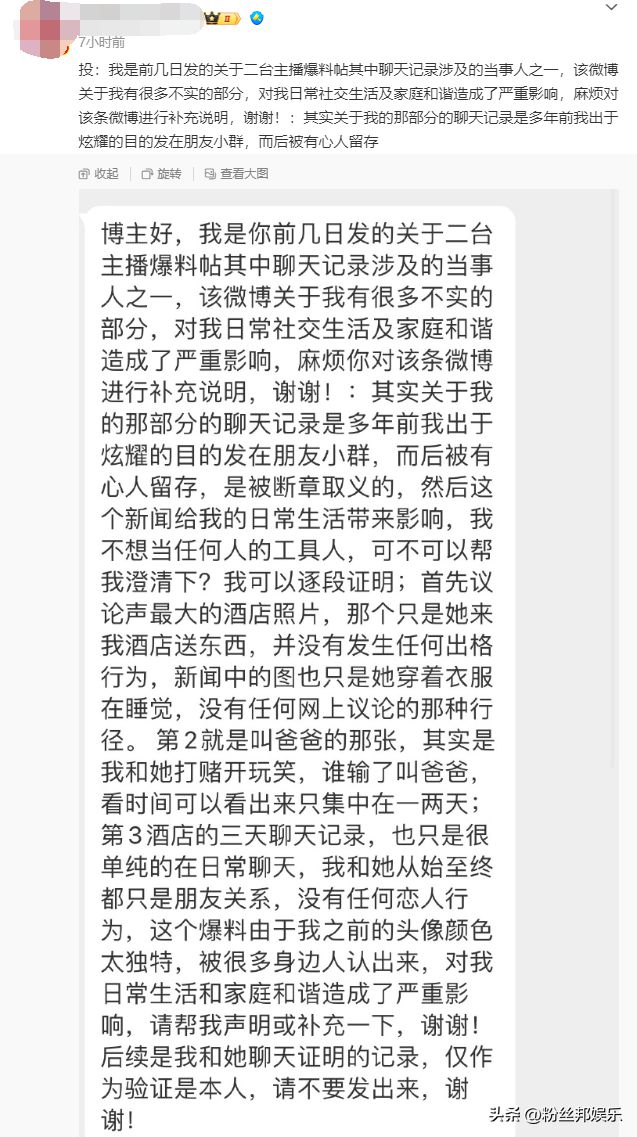637x1137 pixels.
Task: Open the post options dropdown arrow
Action: [612, 8]
